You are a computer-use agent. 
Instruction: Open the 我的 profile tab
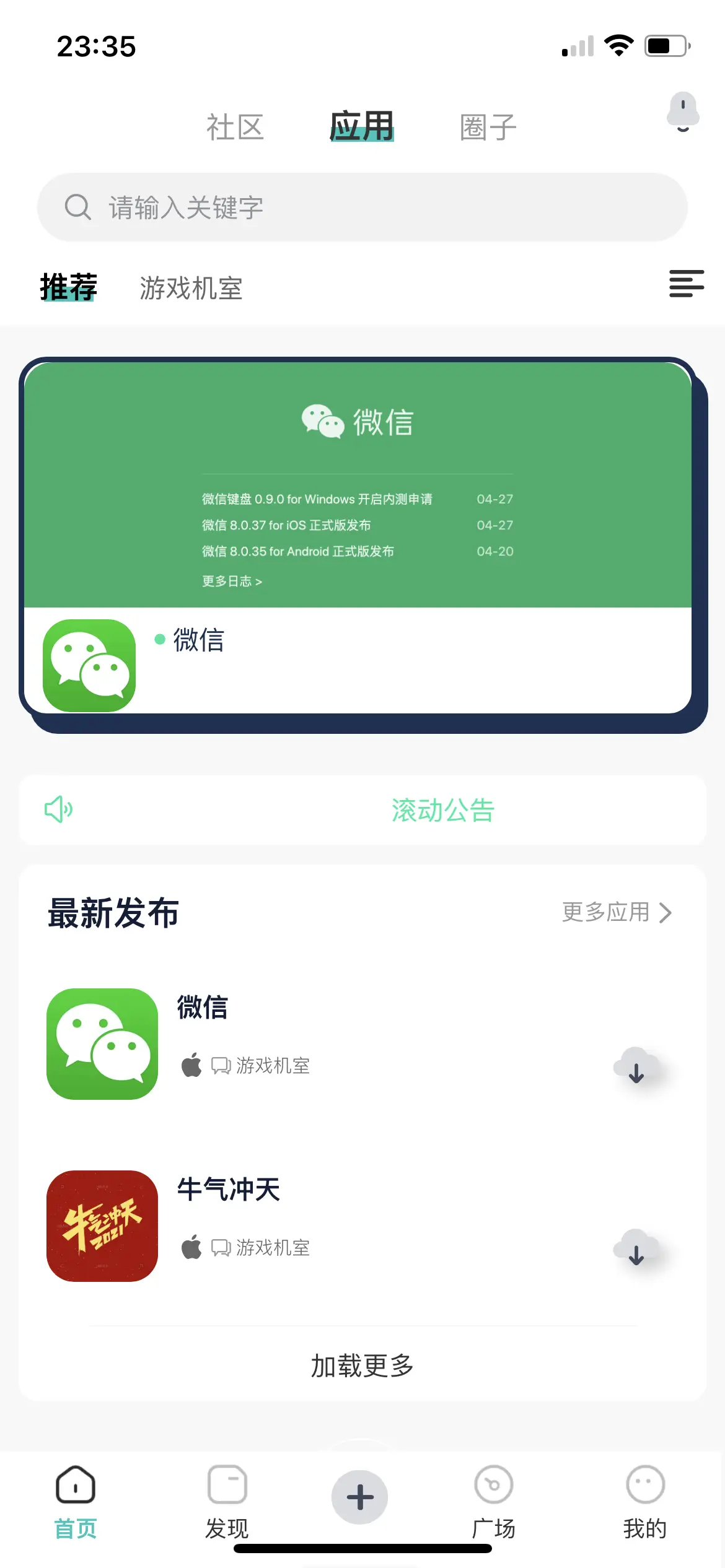[645, 1501]
